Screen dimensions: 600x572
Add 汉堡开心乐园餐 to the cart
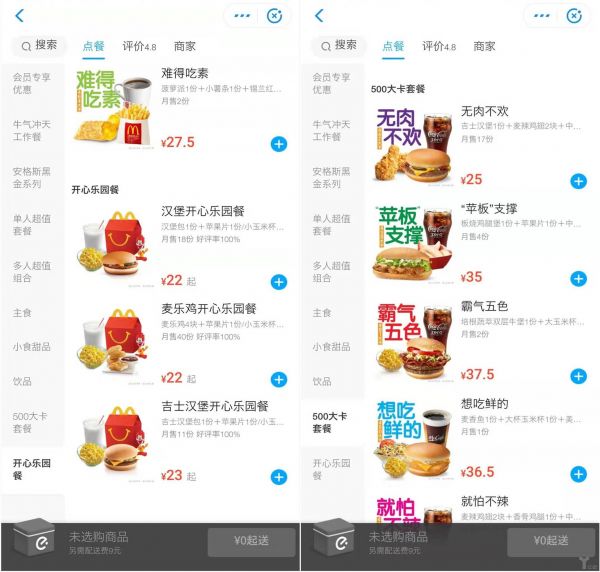(278, 282)
